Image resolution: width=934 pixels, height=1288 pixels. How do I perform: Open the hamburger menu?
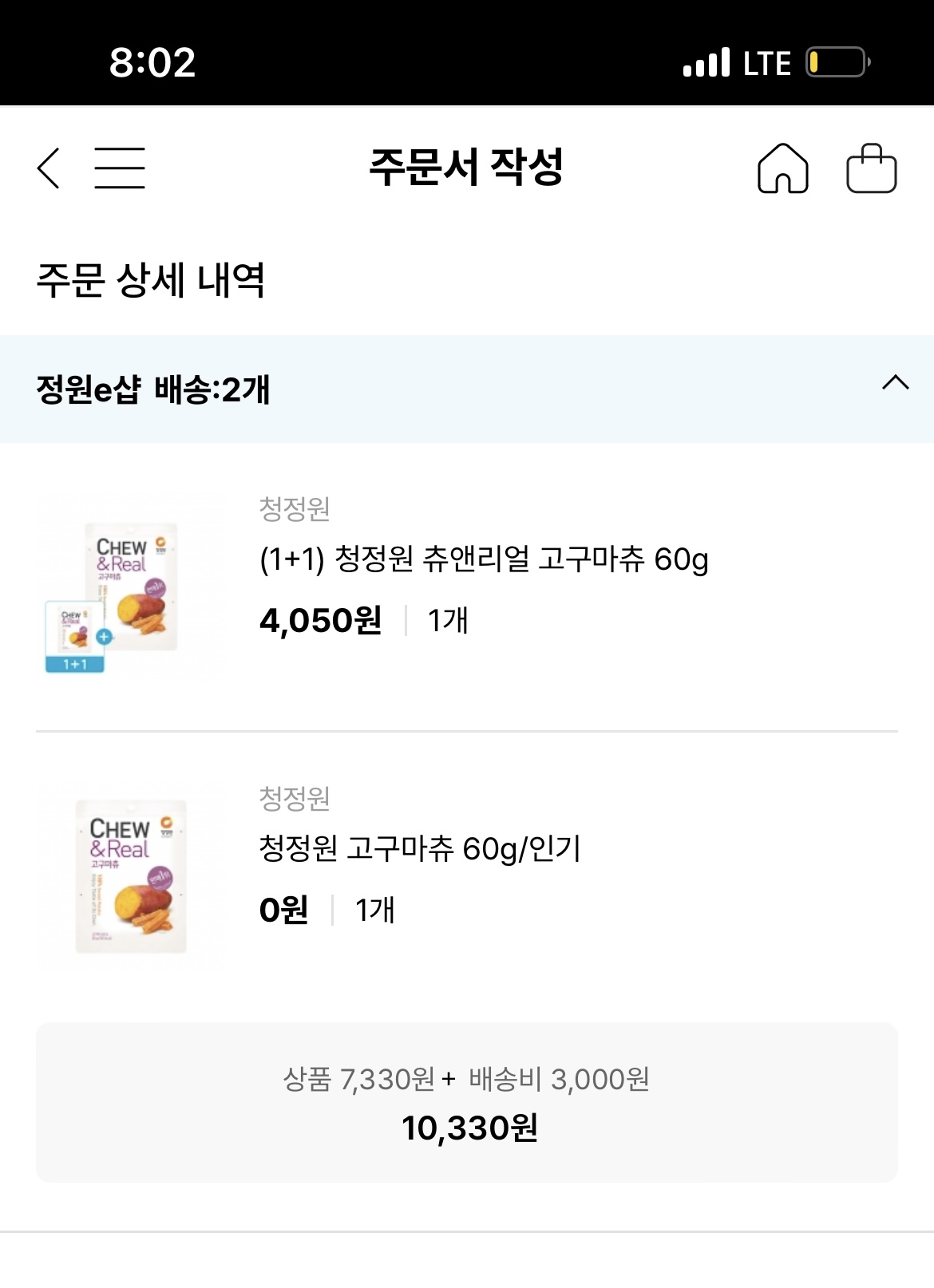coord(120,168)
